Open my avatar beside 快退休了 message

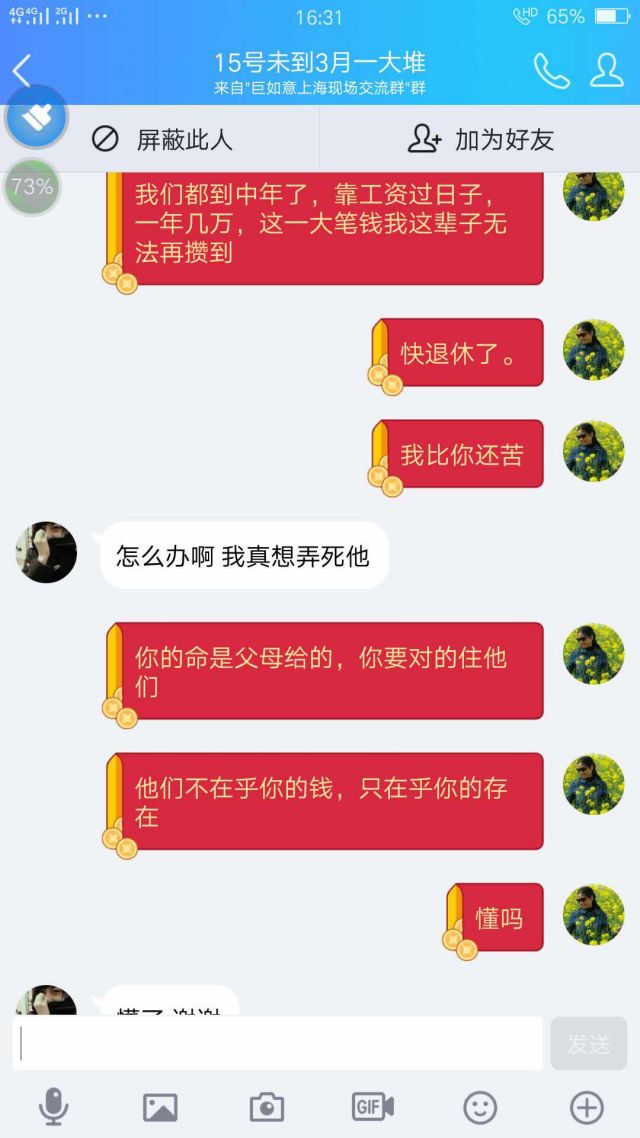click(593, 350)
